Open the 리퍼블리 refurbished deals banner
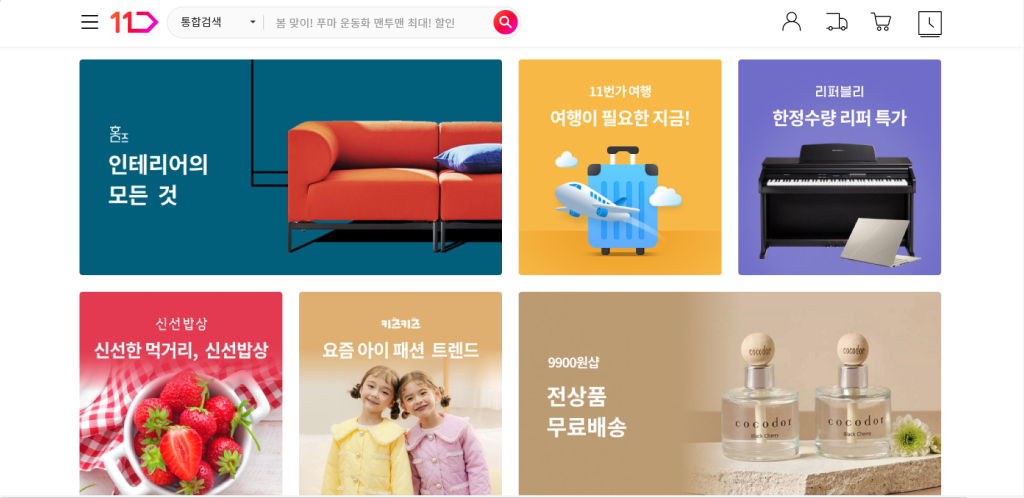This screenshot has height=498, width=1024. point(839,167)
